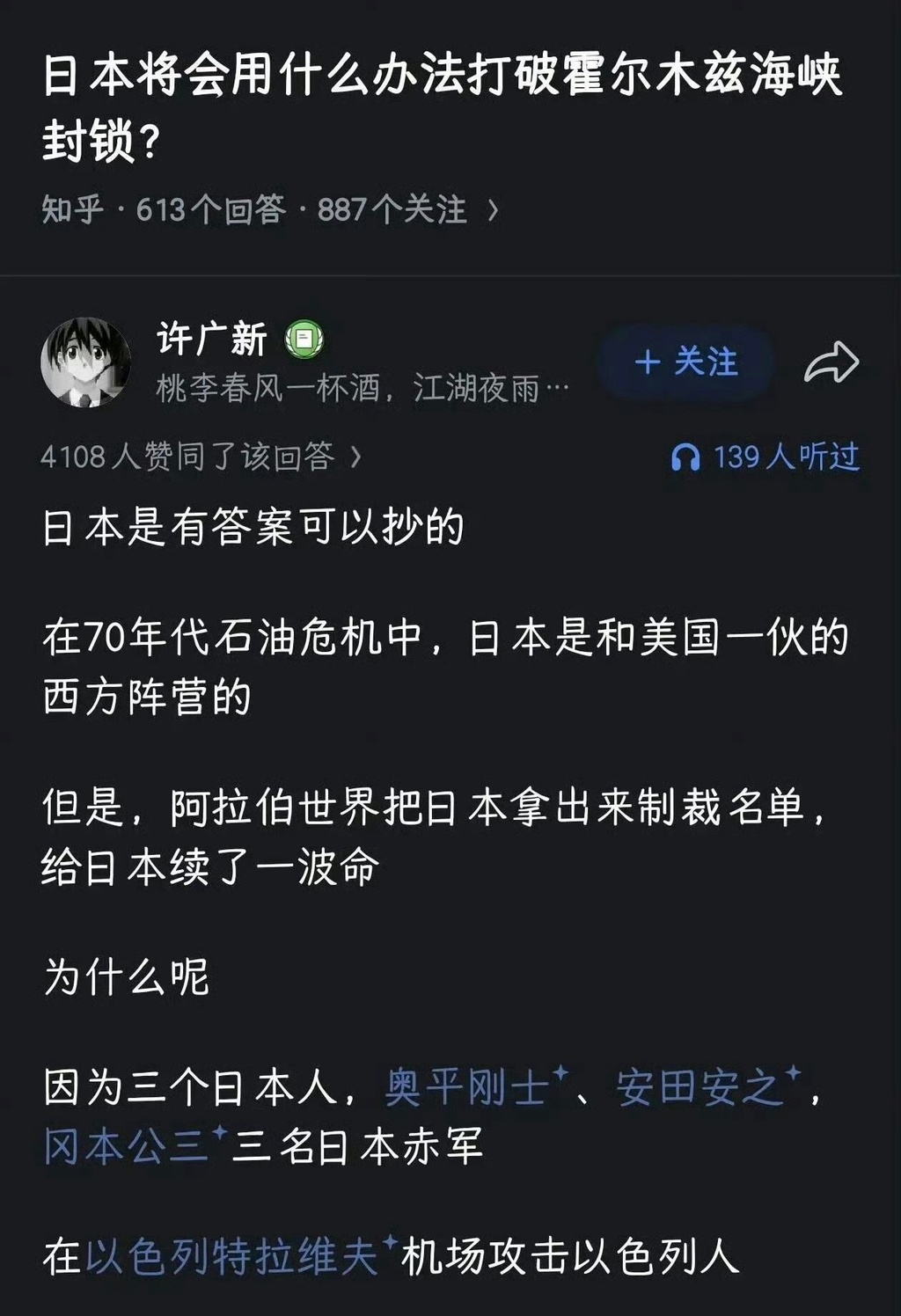Screen dimensions: 901x1316
Task: Open the question with 613个回答
Action: (x=269, y=210)
